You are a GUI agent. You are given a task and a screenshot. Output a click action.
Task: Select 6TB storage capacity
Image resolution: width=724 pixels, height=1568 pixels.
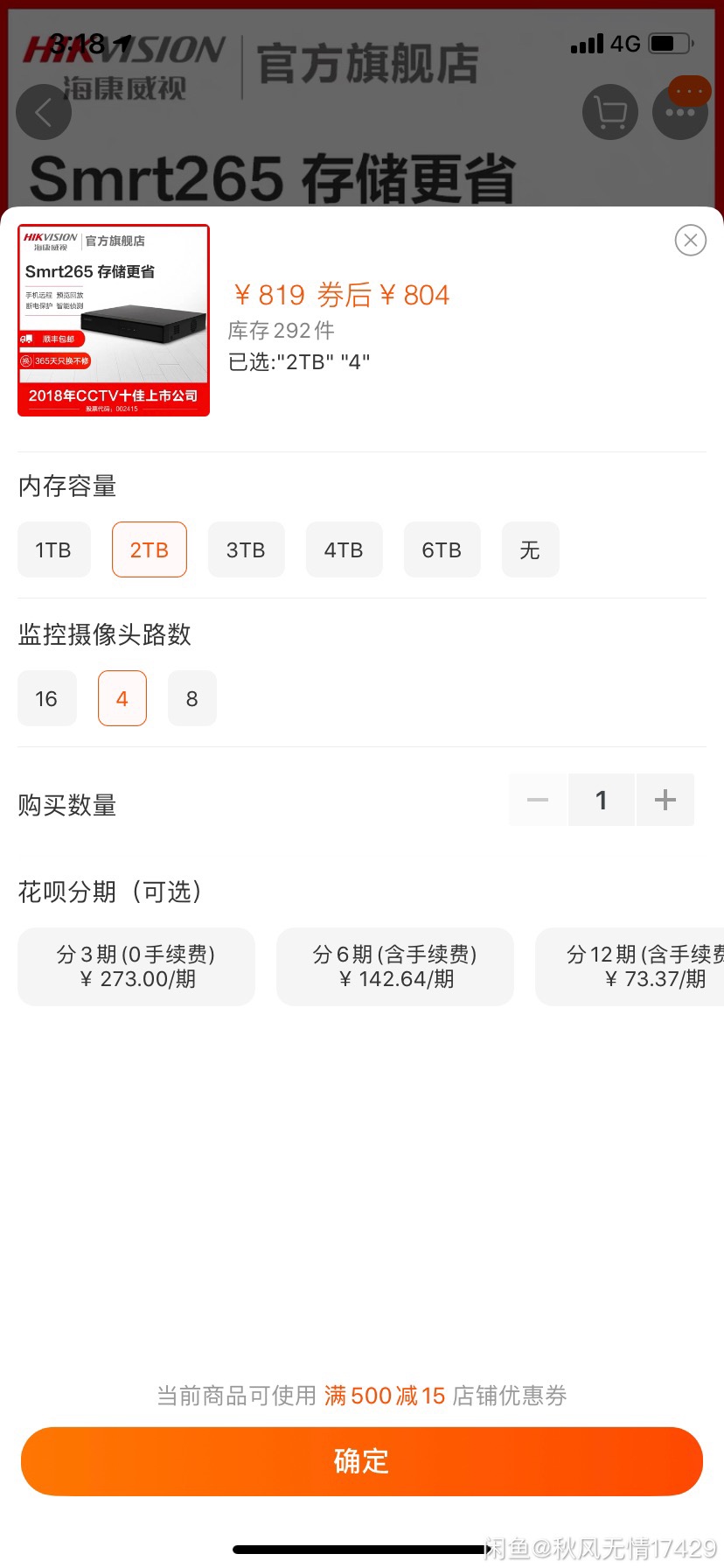pos(442,549)
